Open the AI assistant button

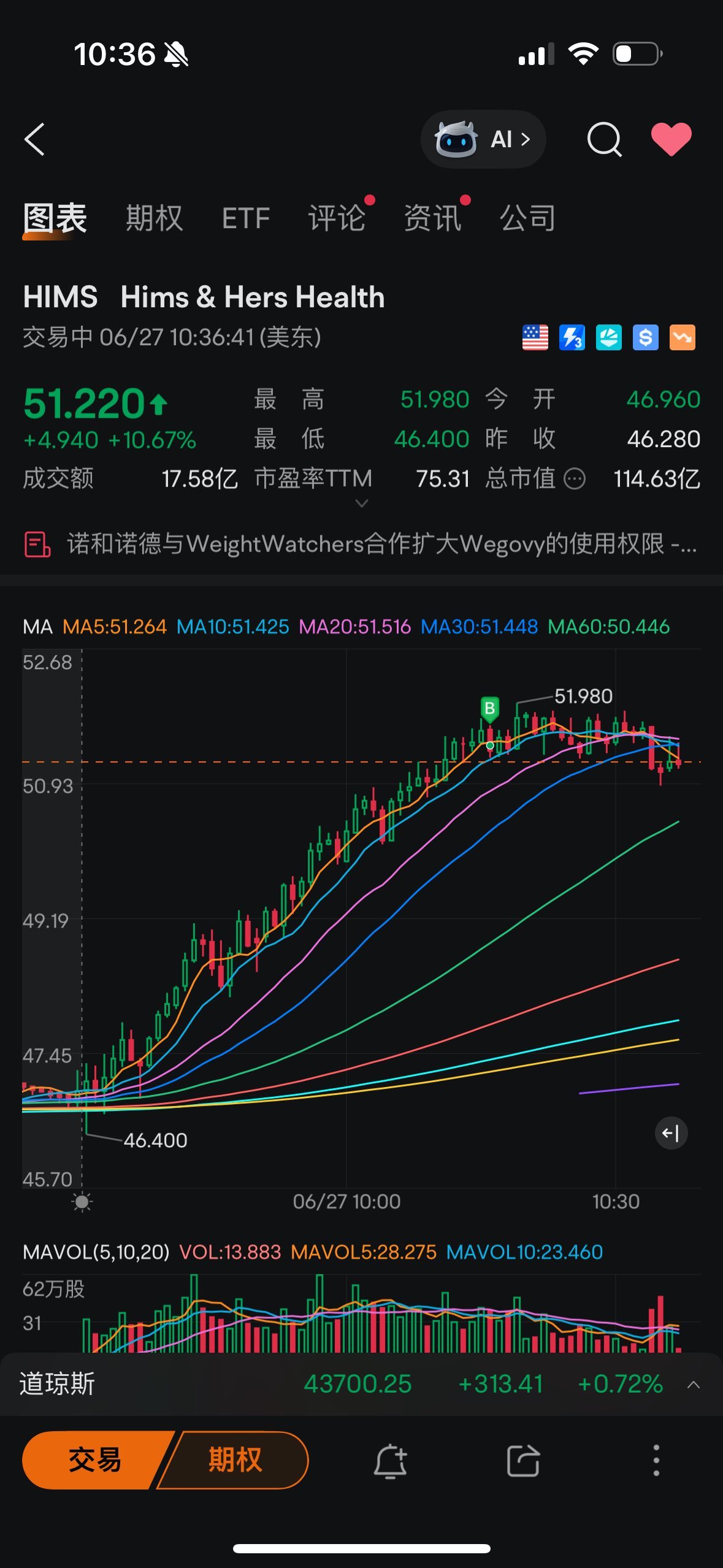pos(483,139)
